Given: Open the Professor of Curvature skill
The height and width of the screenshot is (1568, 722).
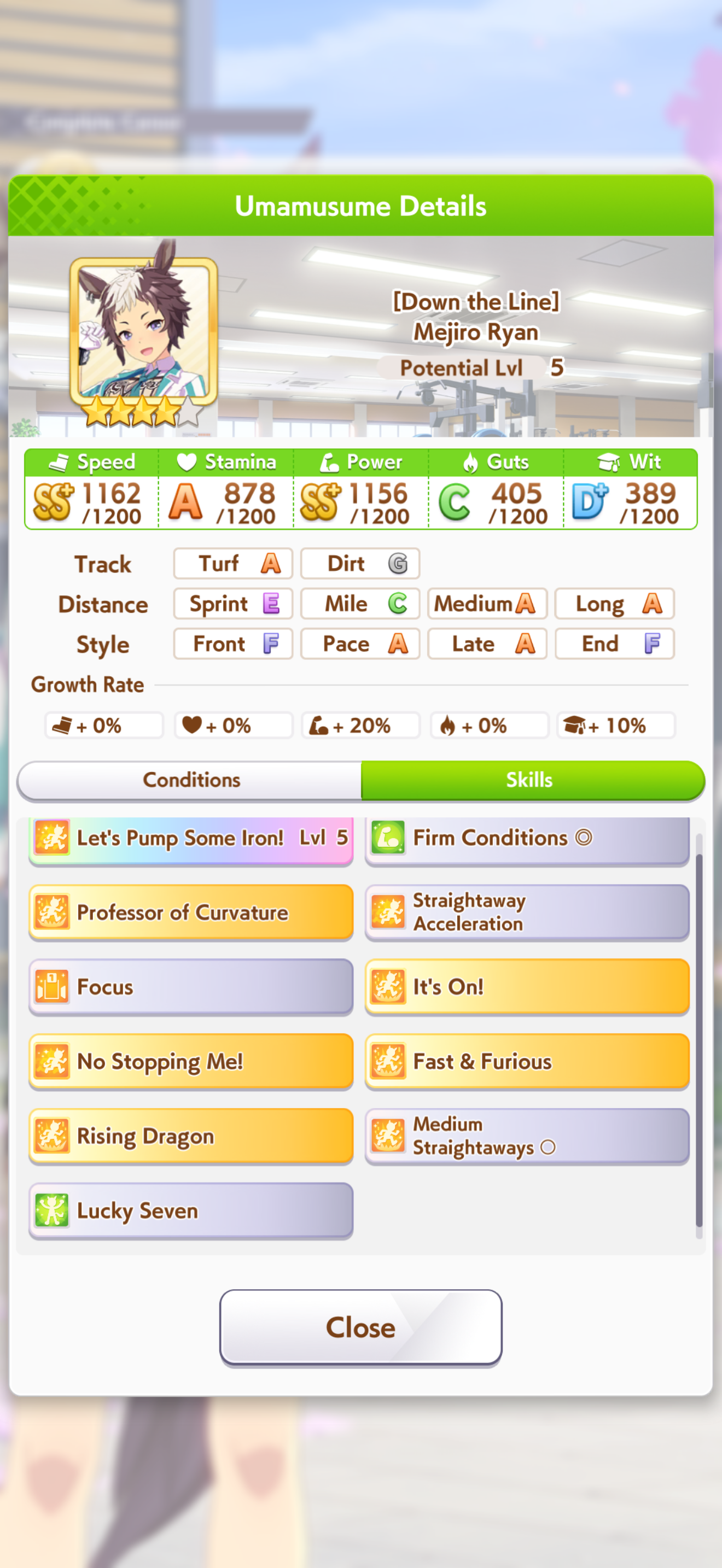Looking at the screenshot, I should click(x=191, y=912).
